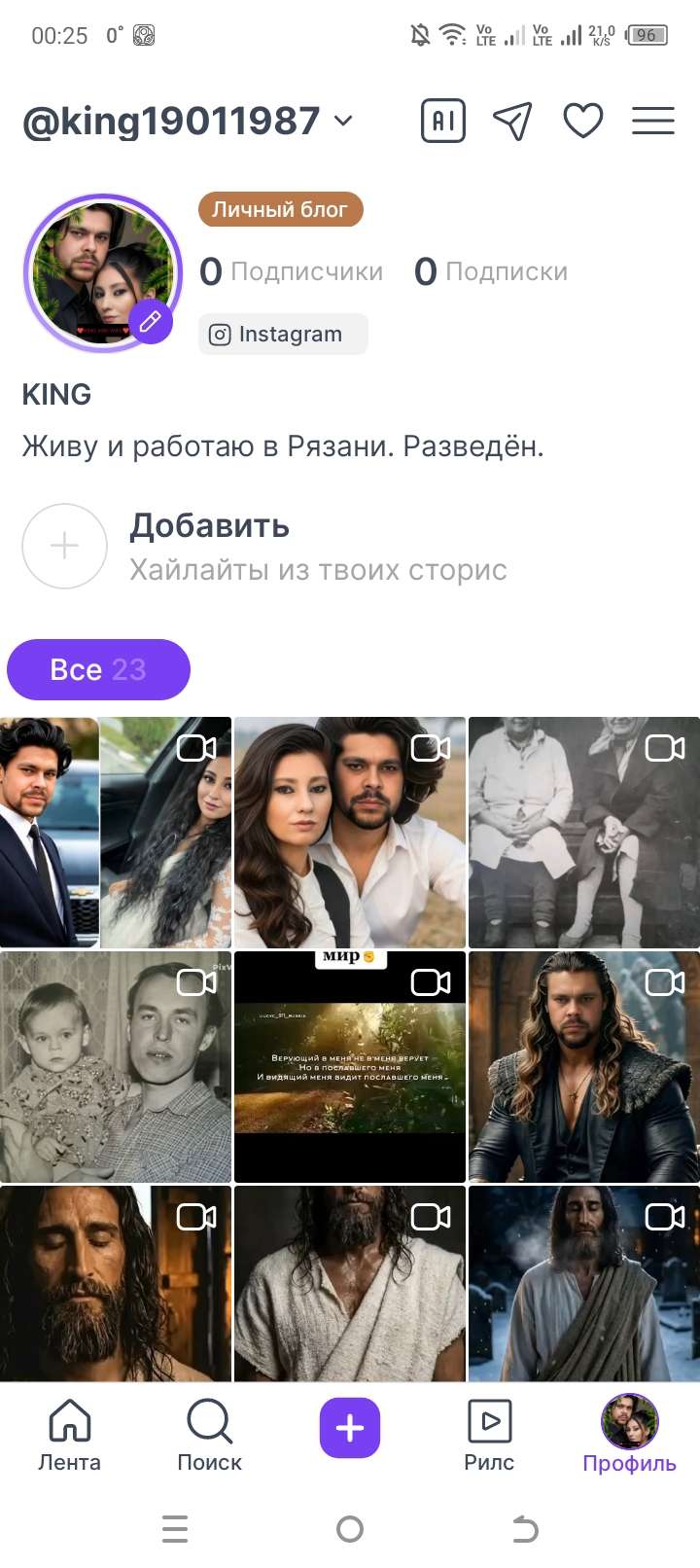View Подписчики followers list
700x1568 pixels.
click(292, 271)
